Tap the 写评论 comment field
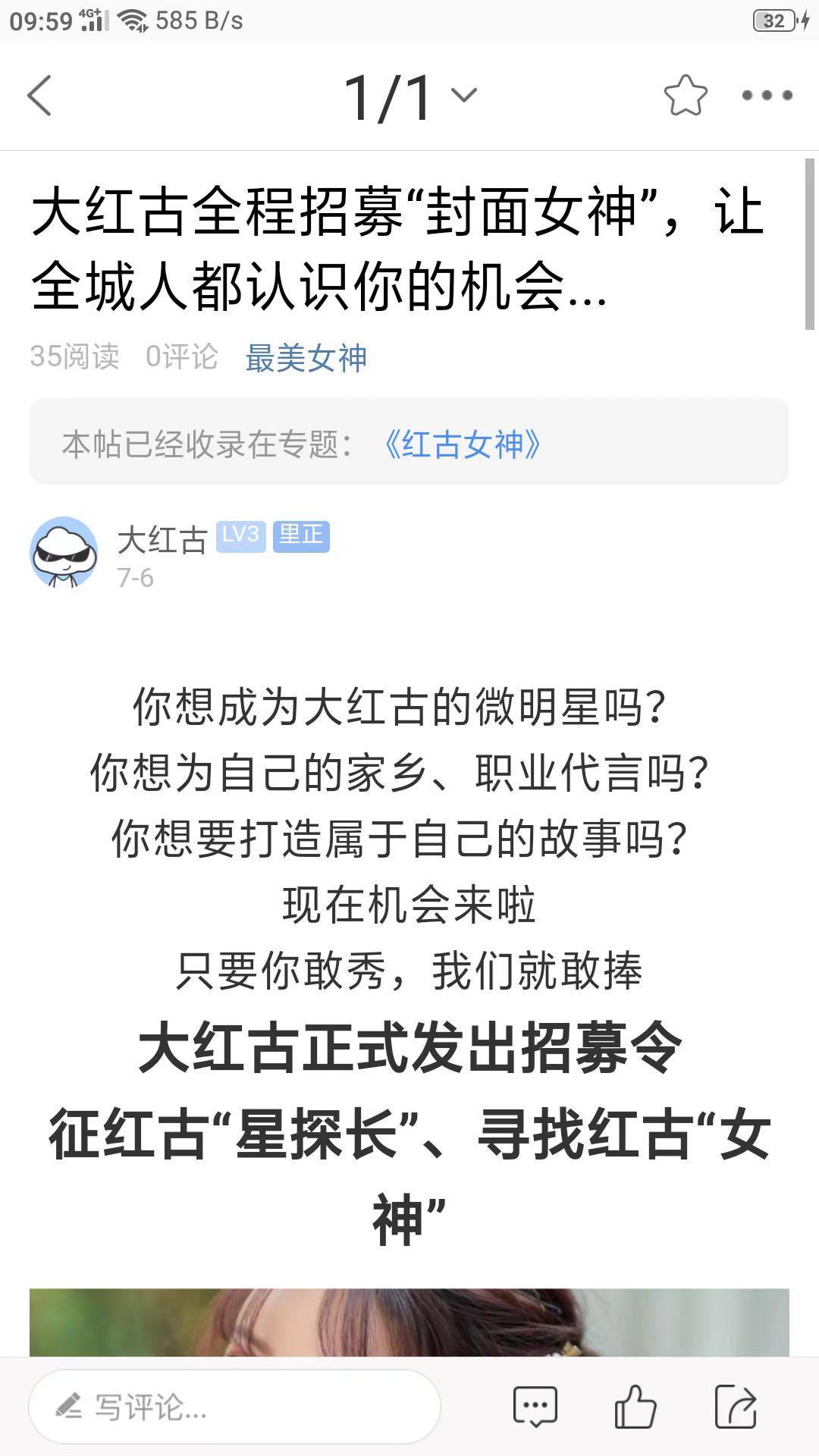This screenshot has width=819, height=1456. pyautogui.click(x=235, y=1407)
